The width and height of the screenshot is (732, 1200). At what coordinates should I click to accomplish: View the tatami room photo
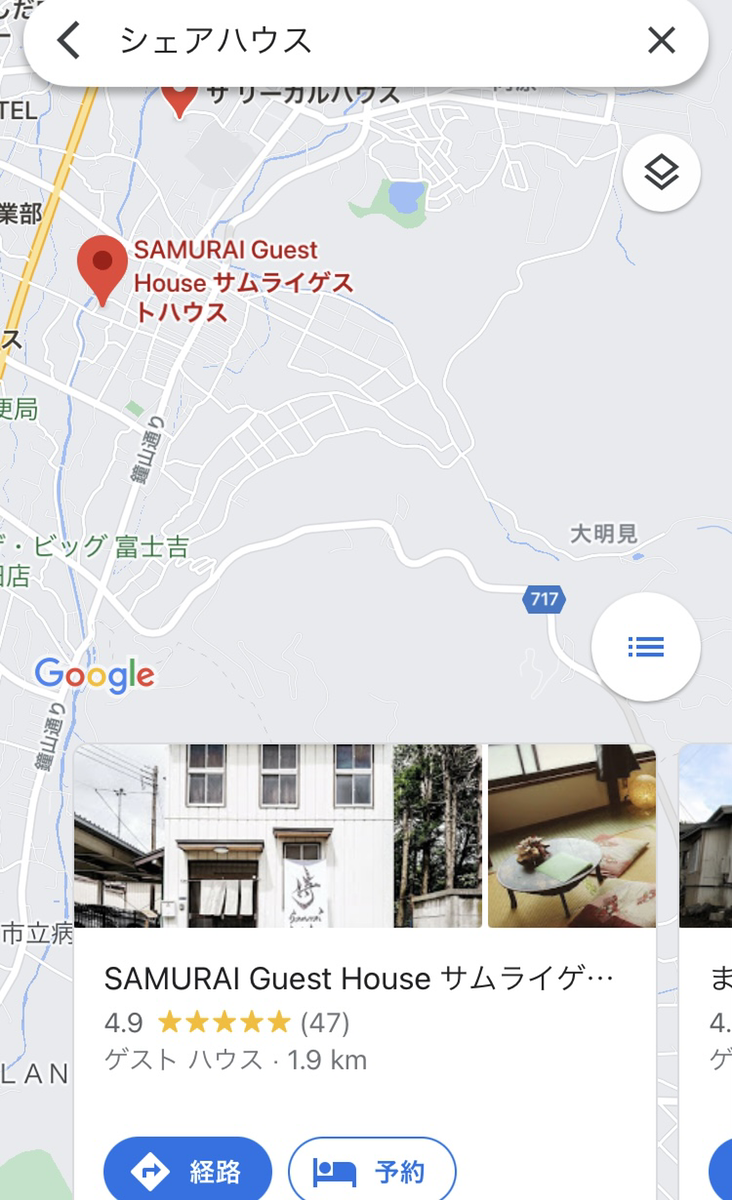click(571, 836)
